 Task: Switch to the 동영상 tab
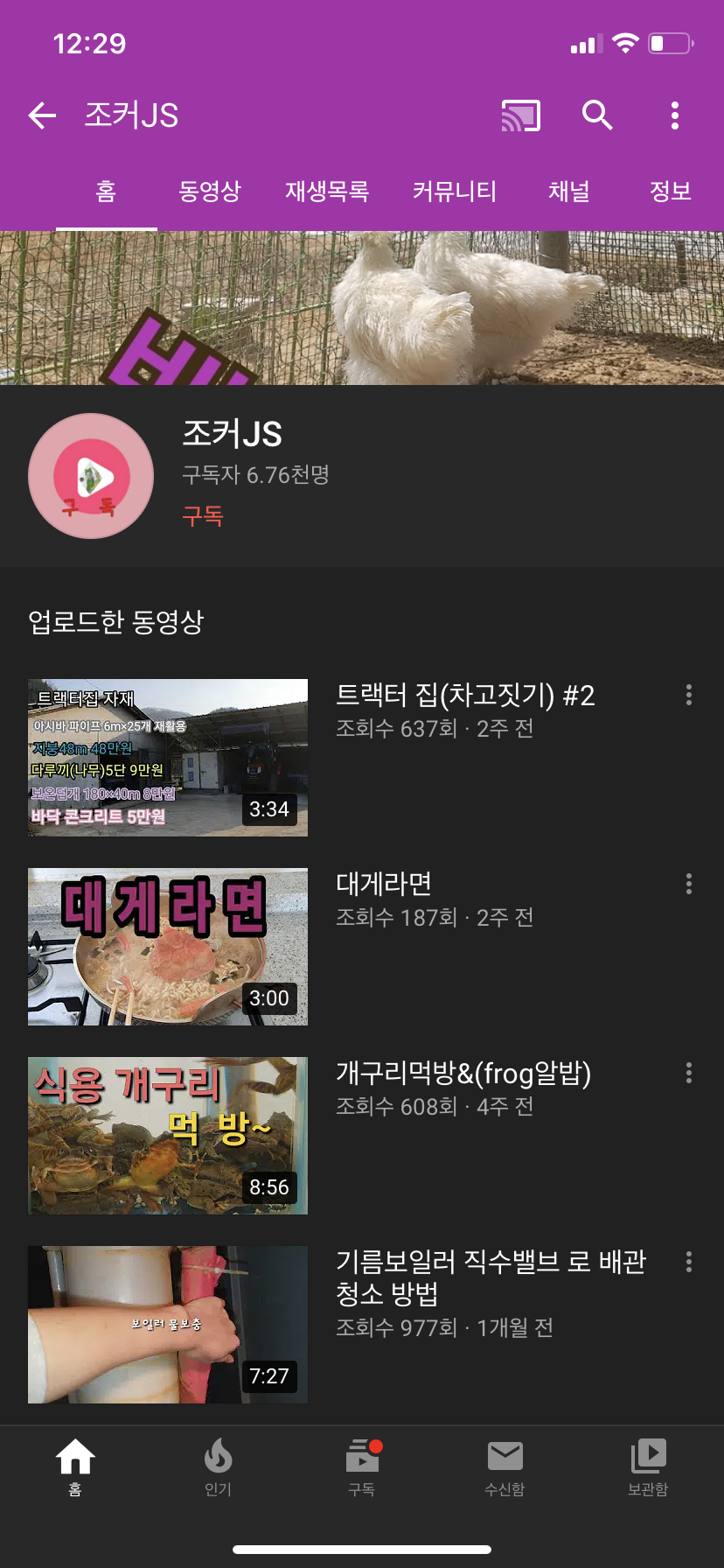(209, 191)
